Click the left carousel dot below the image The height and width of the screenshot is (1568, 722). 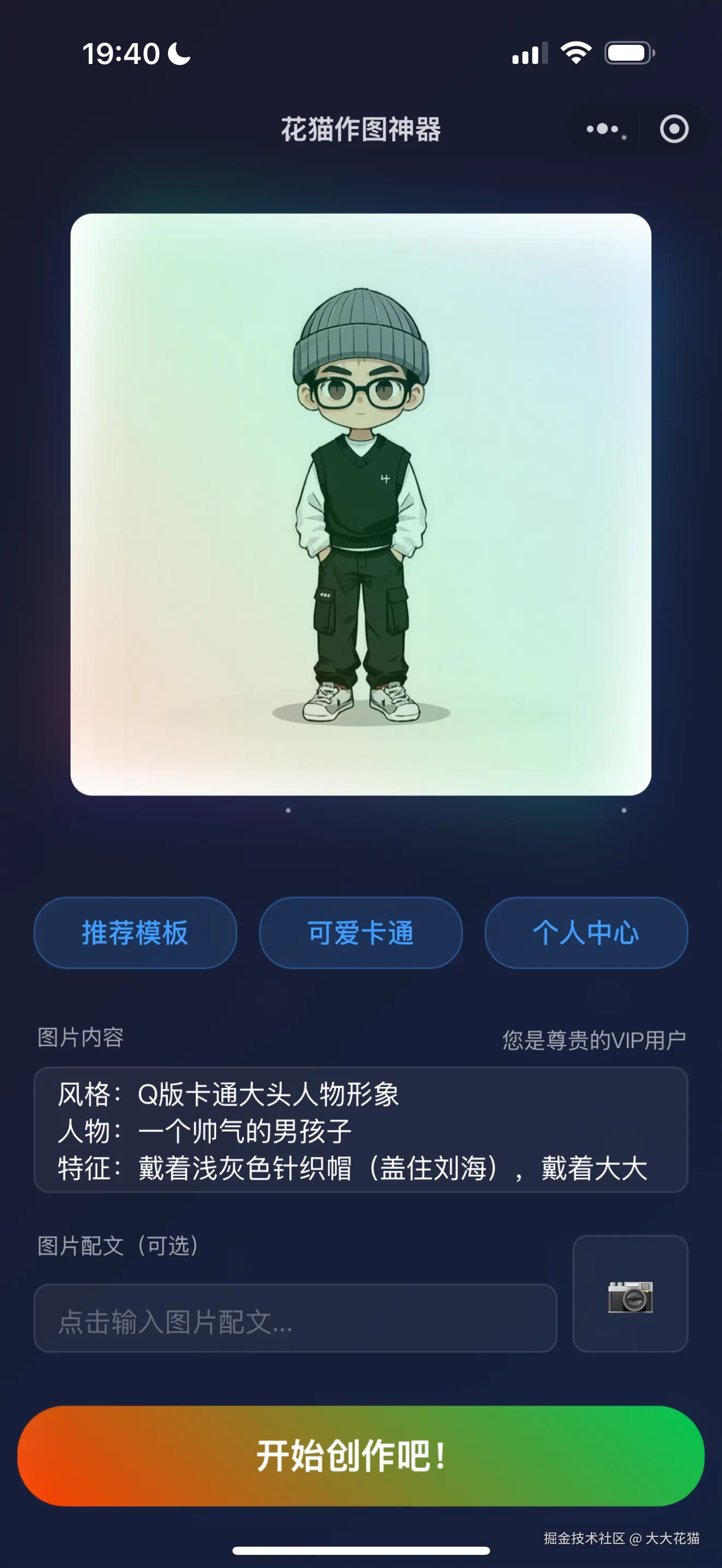click(289, 811)
